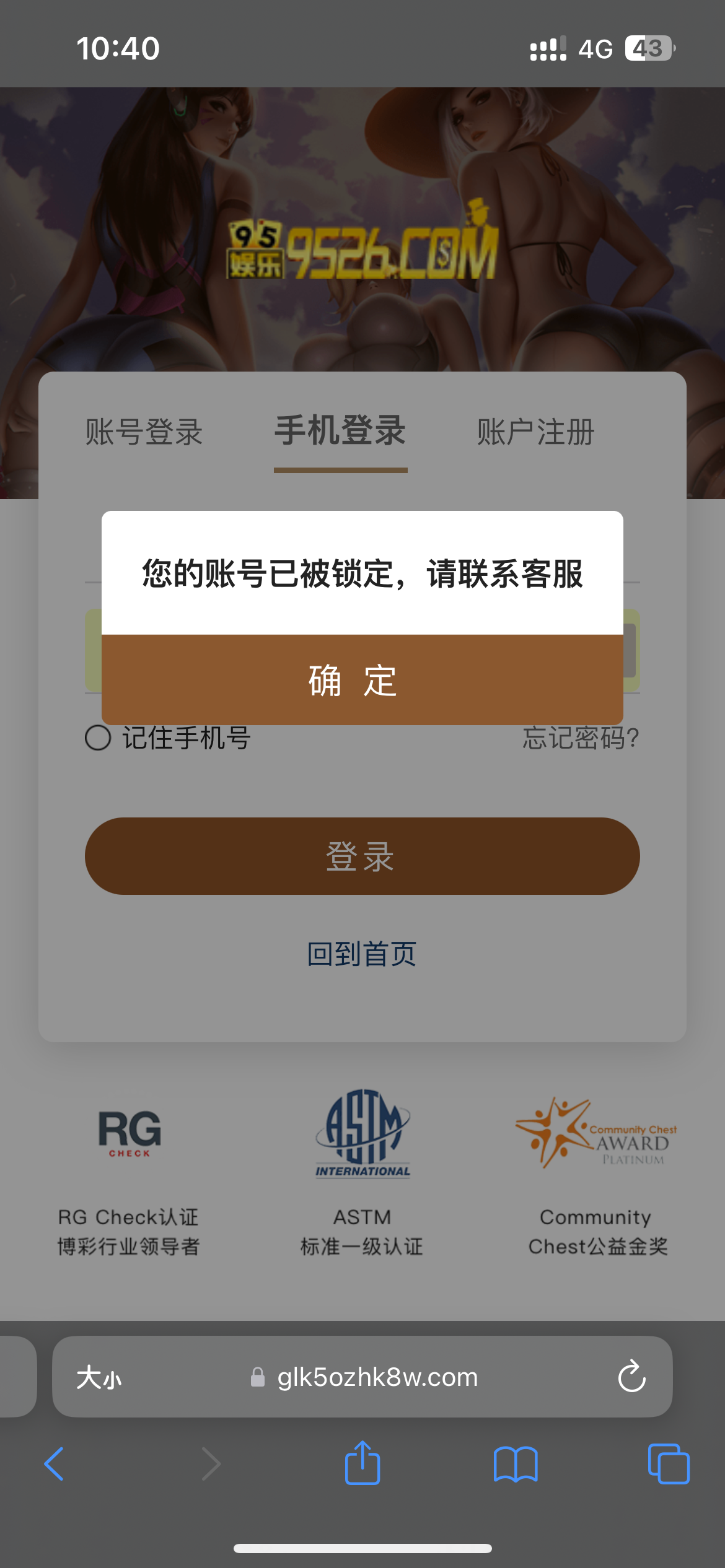
Task: Open the Share sheet in Safari
Action: click(x=362, y=1463)
